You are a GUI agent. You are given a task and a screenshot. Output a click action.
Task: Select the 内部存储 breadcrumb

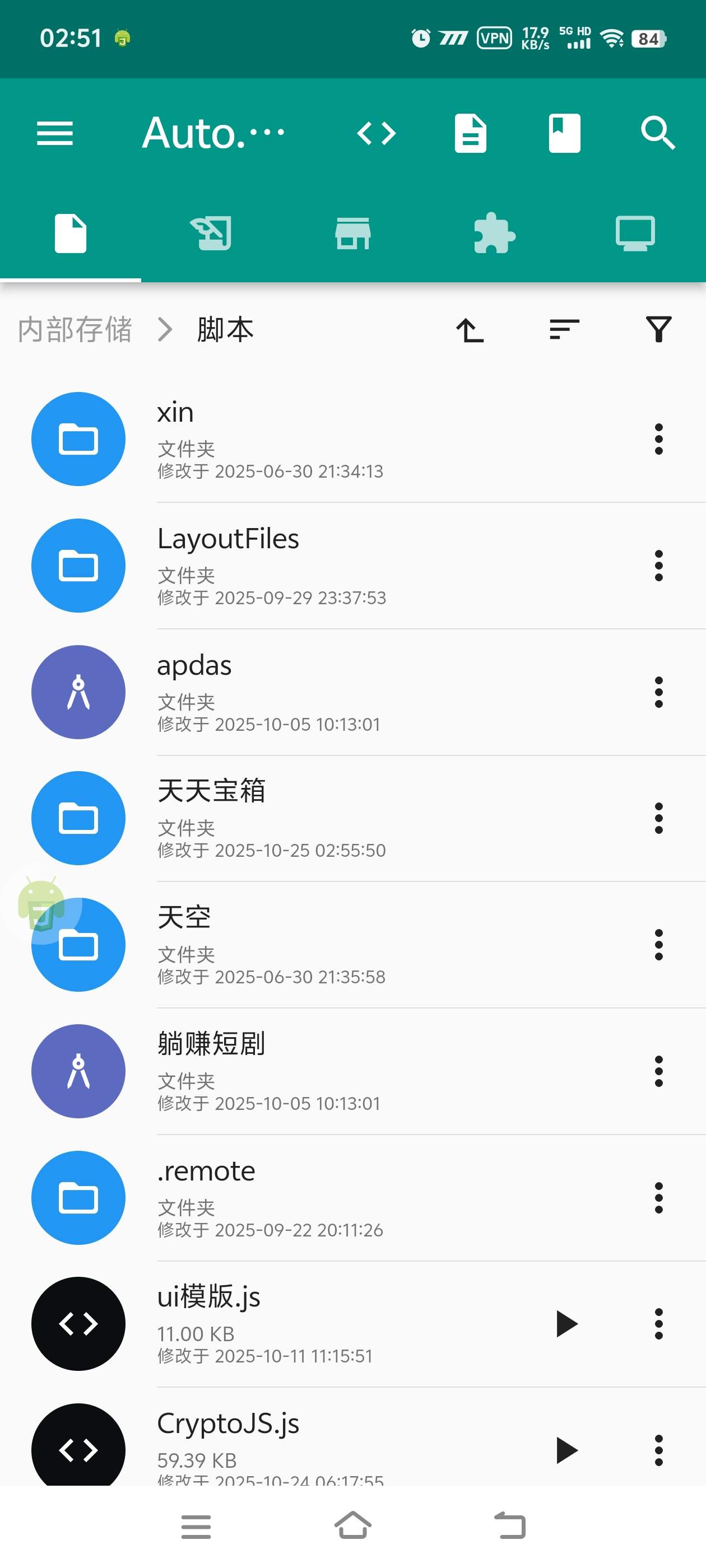pos(75,329)
